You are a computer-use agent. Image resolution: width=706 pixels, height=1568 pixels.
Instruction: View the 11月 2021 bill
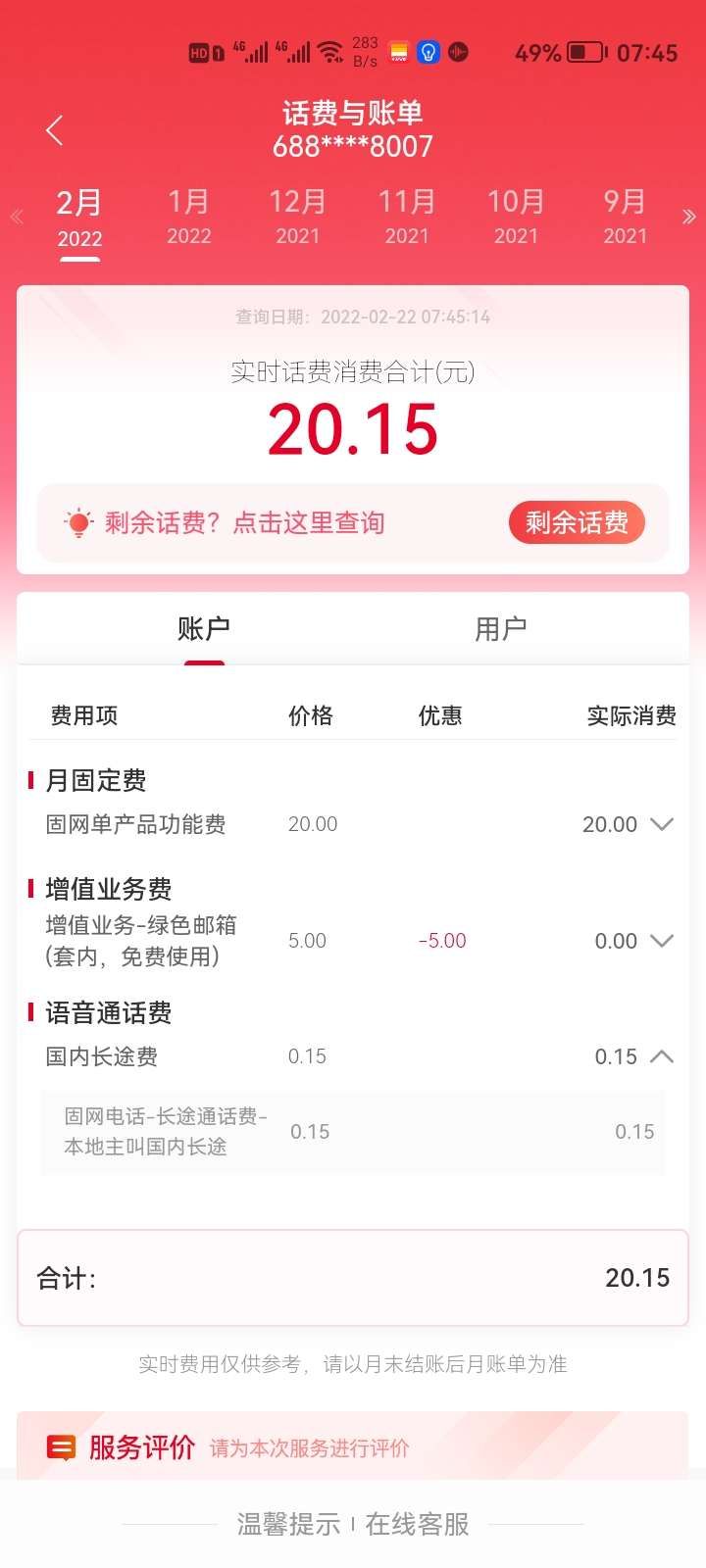pos(407,217)
